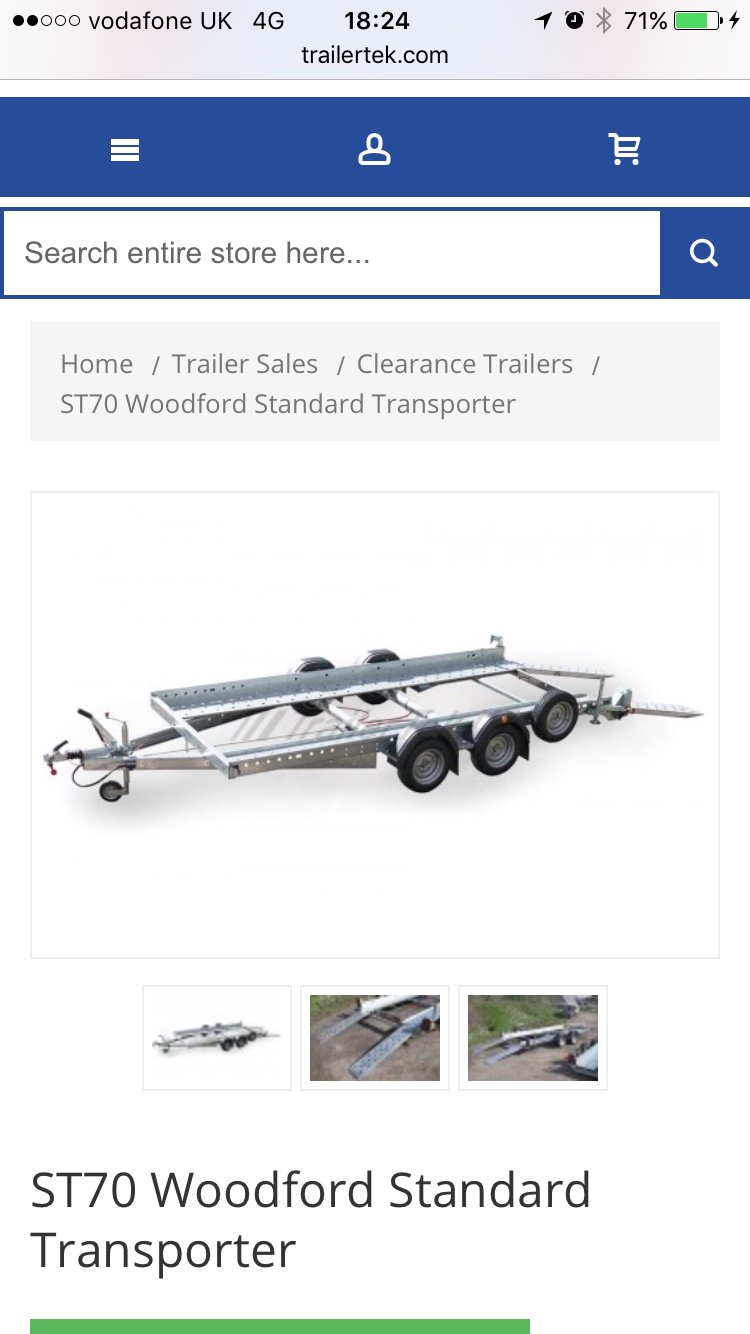Tap the trailertek.com address bar
Screen dimensions: 750x1334
(374, 55)
